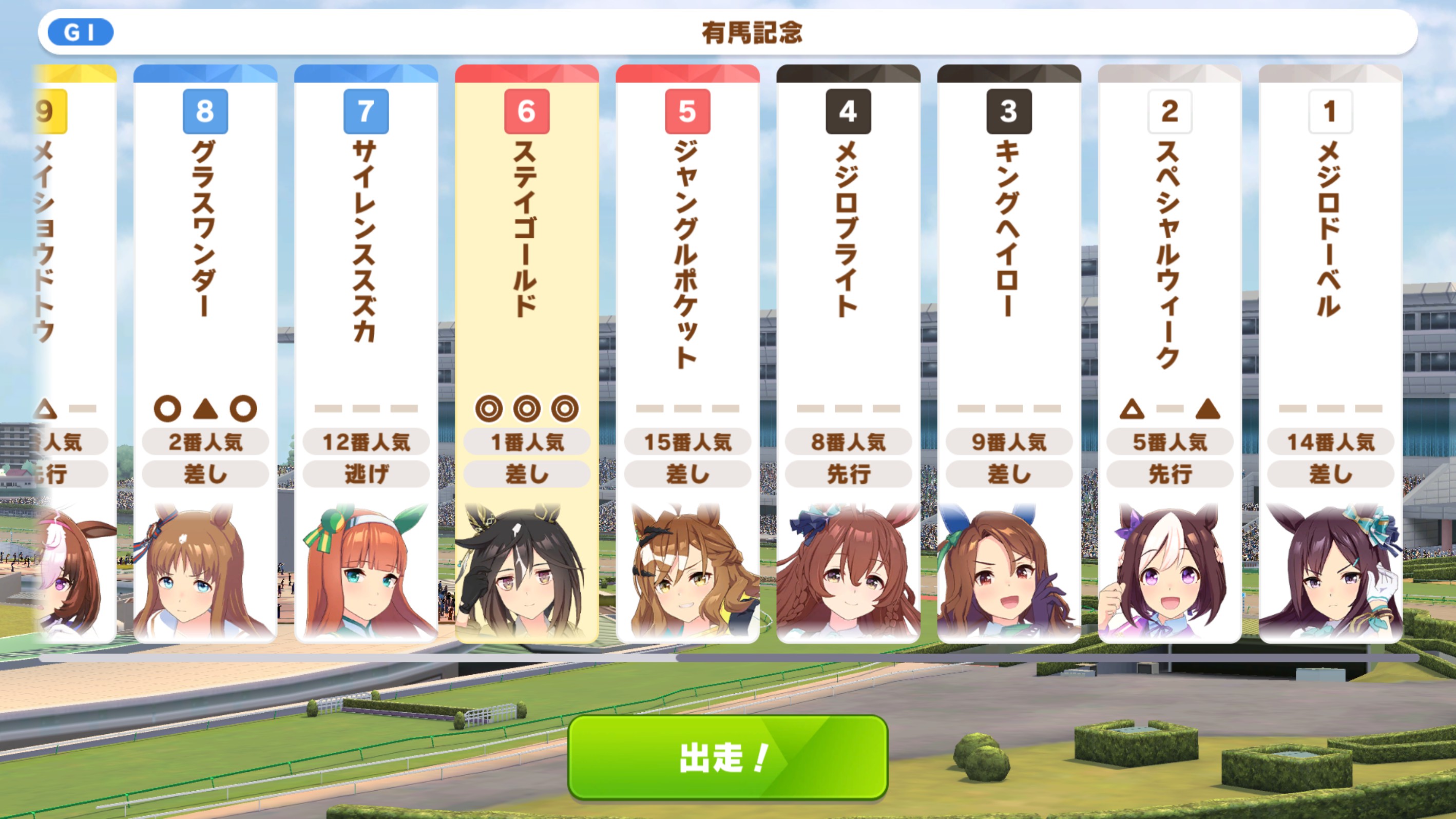Select メジロドーベル's entry card number 1

click(1331, 353)
